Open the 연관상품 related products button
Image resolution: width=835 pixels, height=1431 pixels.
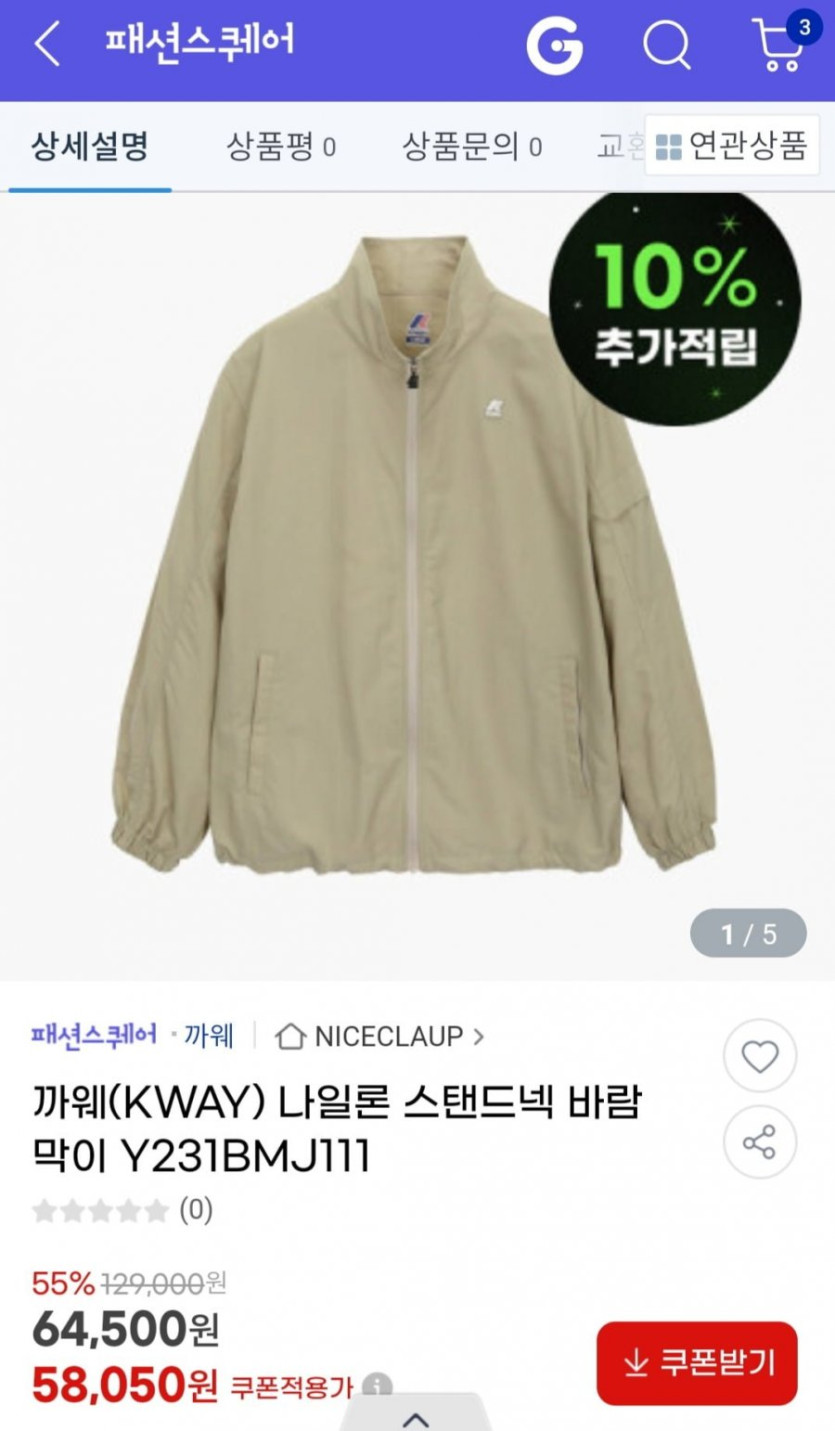(731, 146)
